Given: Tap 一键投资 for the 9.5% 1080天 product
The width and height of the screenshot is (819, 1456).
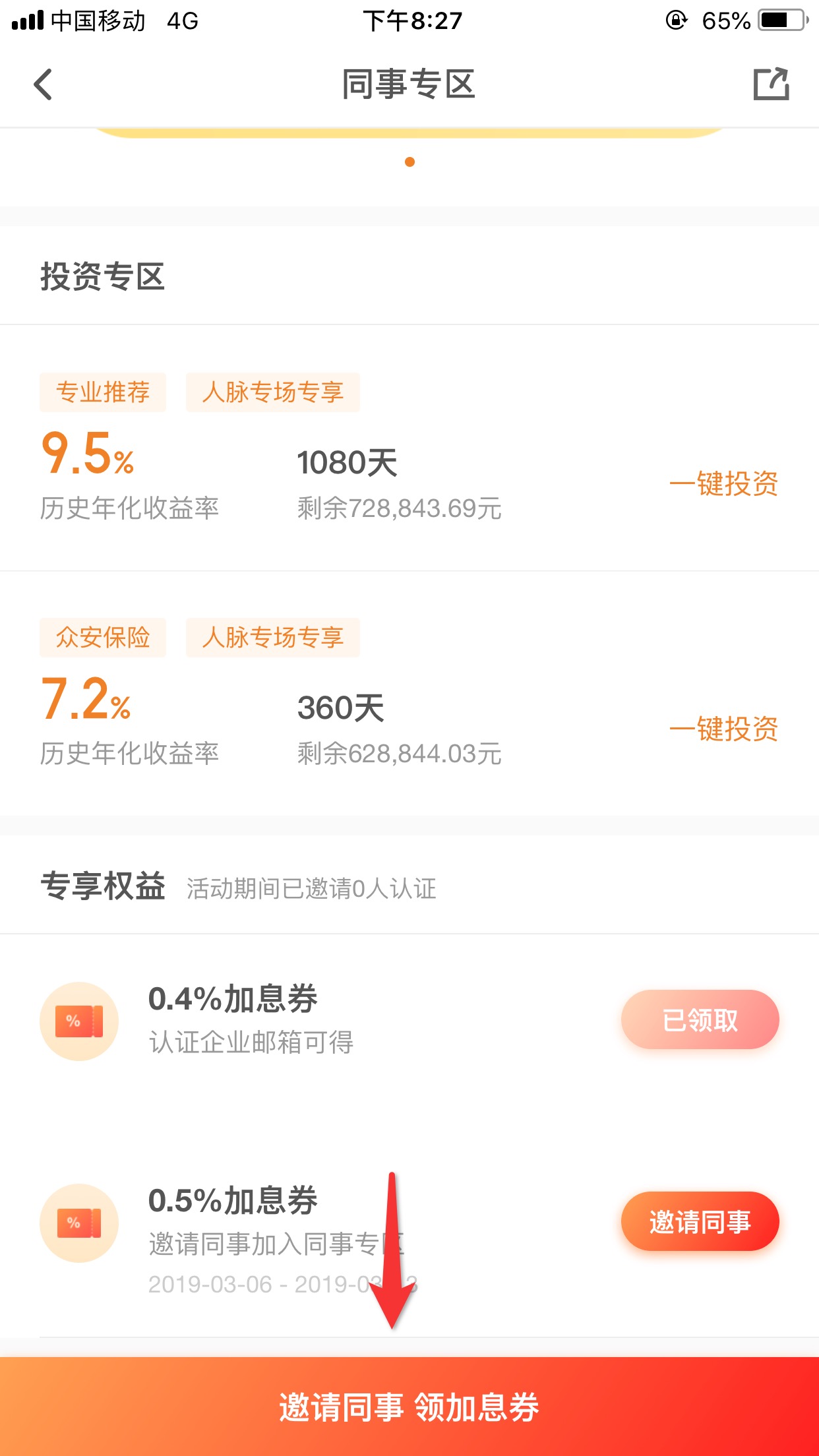Looking at the screenshot, I should point(724,483).
